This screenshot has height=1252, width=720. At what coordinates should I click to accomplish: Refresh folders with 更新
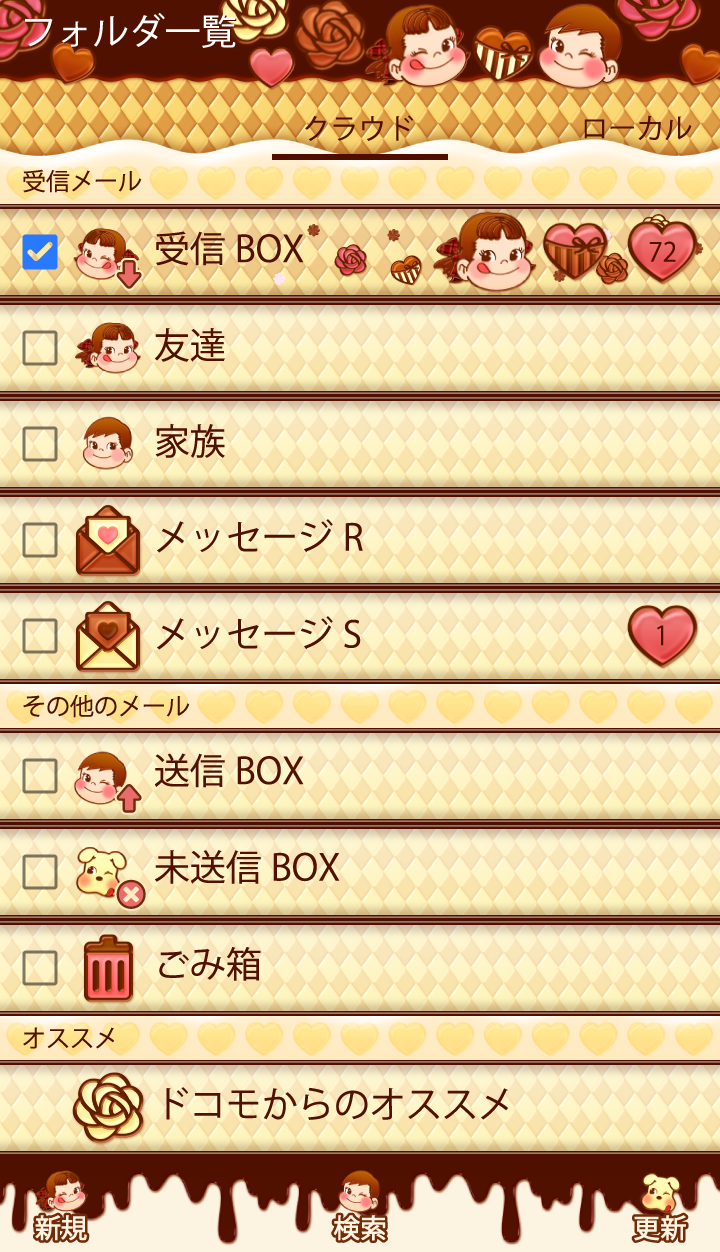pos(659,1208)
